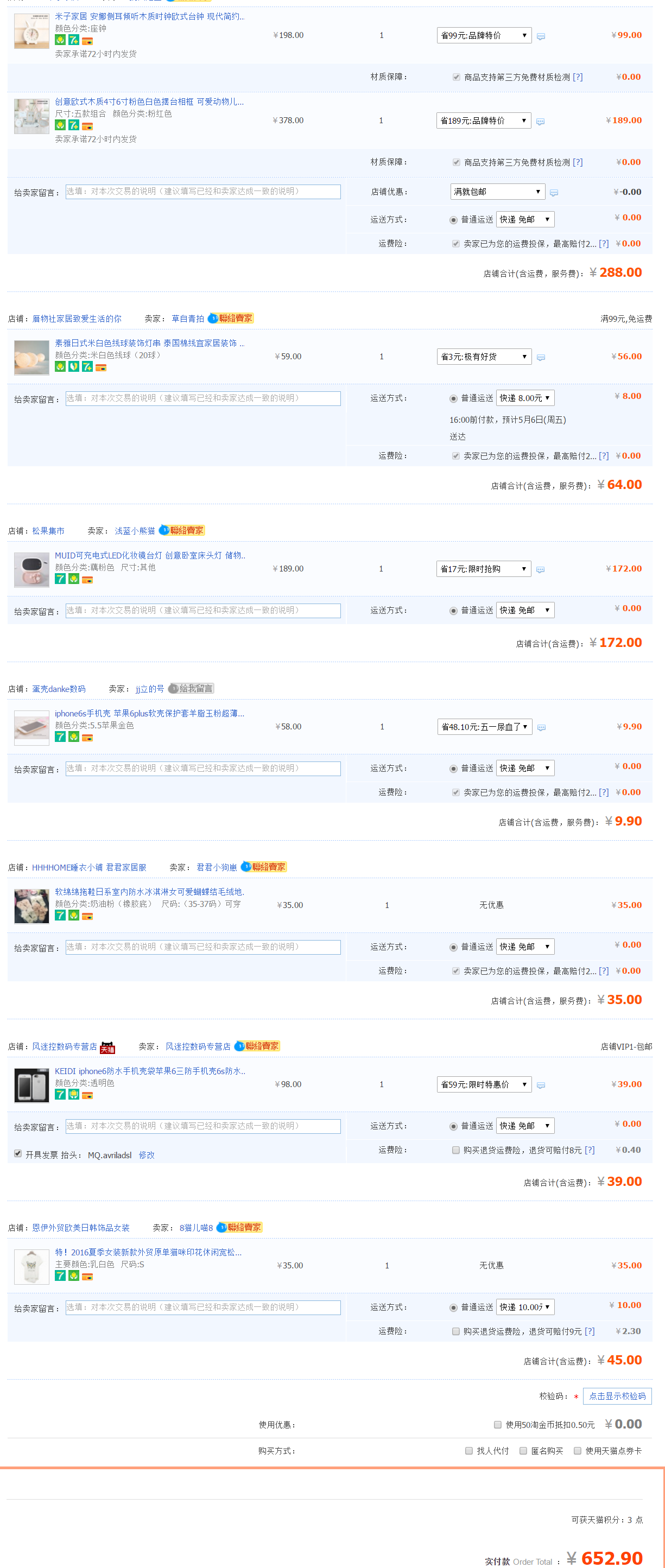Enable 使用天猫点券卡
The height and width of the screenshot is (1568, 665).
coord(577,1451)
